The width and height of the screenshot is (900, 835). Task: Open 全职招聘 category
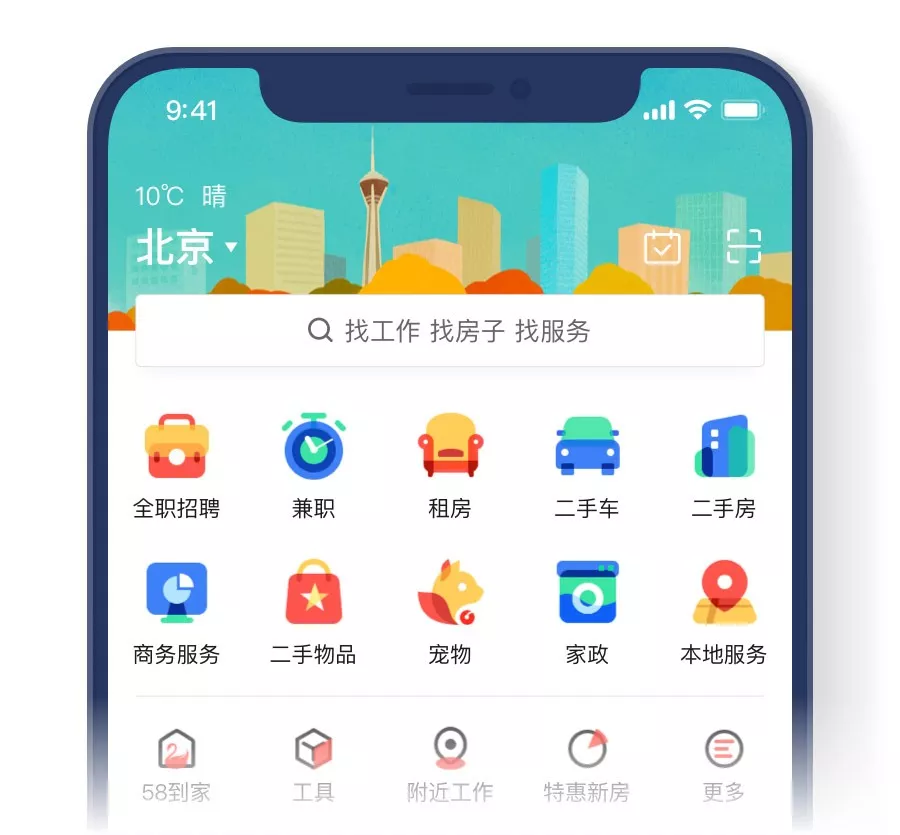pos(177,465)
